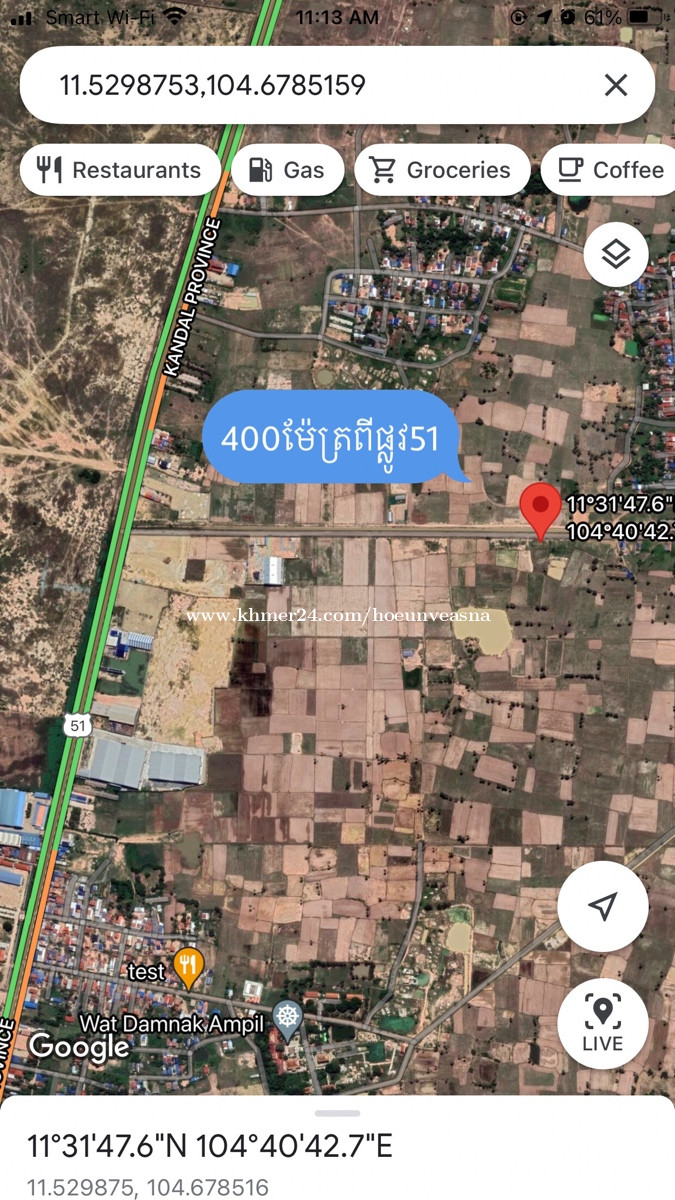Select the Coffee chip
The height and width of the screenshot is (1200, 675).
point(608,170)
